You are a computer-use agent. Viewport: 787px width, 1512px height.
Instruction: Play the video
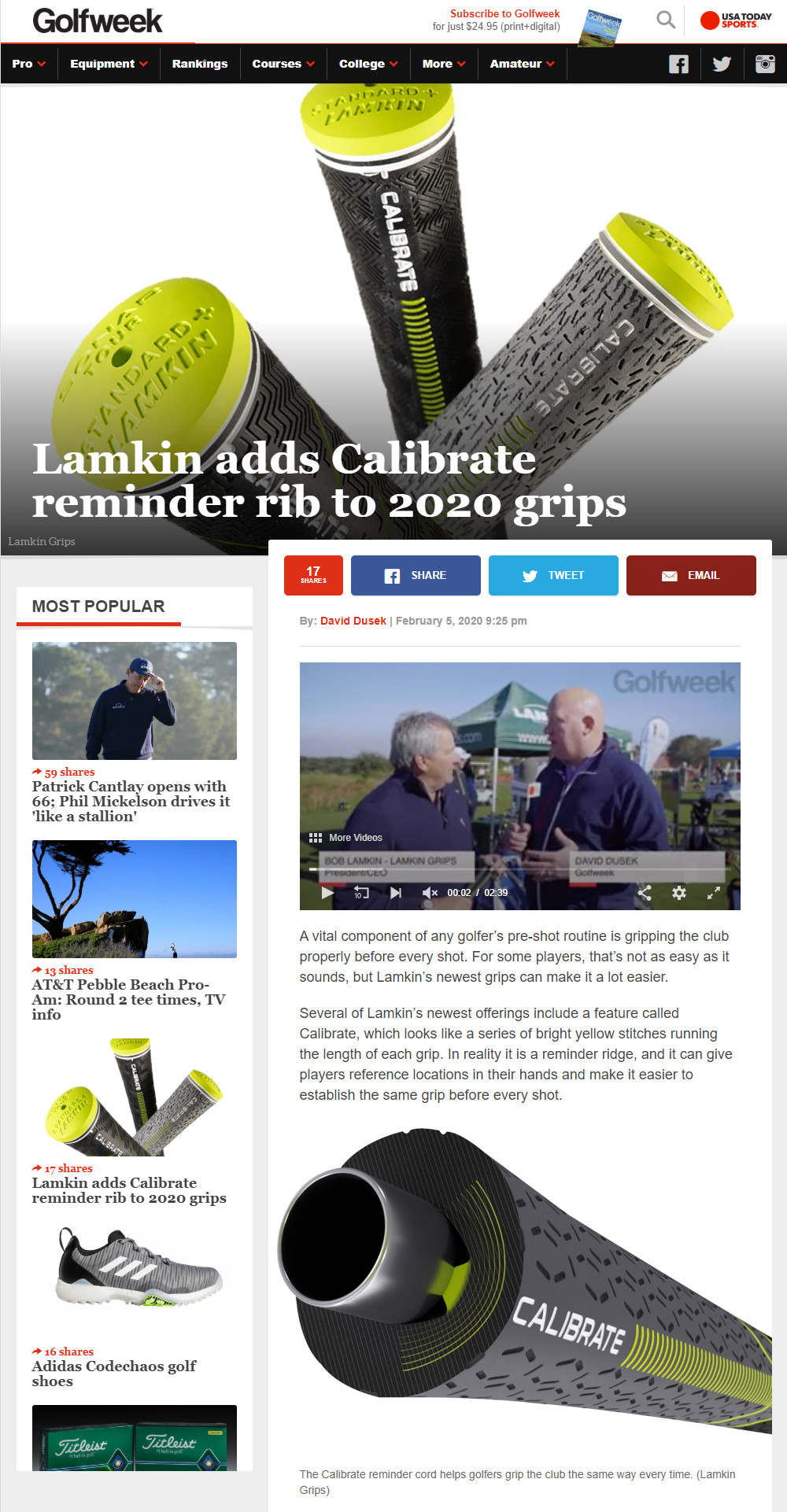[328, 893]
